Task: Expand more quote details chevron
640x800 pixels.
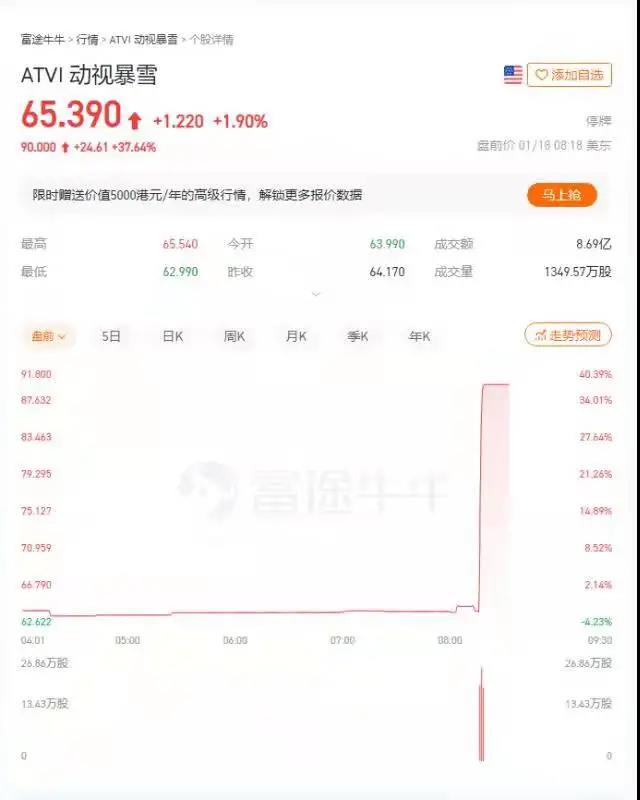Action: pyautogui.click(x=316, y=294)
